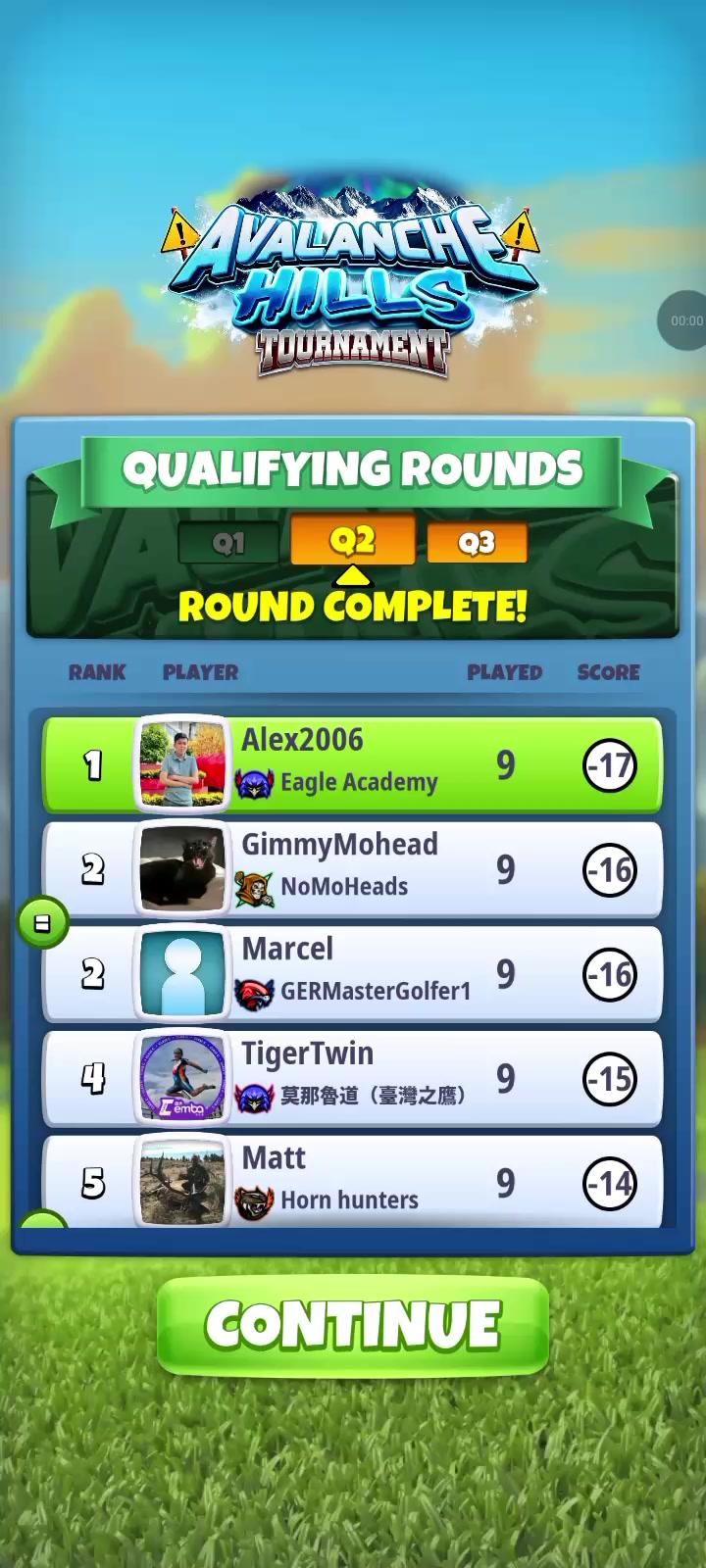Select the Q2 round tab
This screenshot has height=1568, width=706.
352,541
